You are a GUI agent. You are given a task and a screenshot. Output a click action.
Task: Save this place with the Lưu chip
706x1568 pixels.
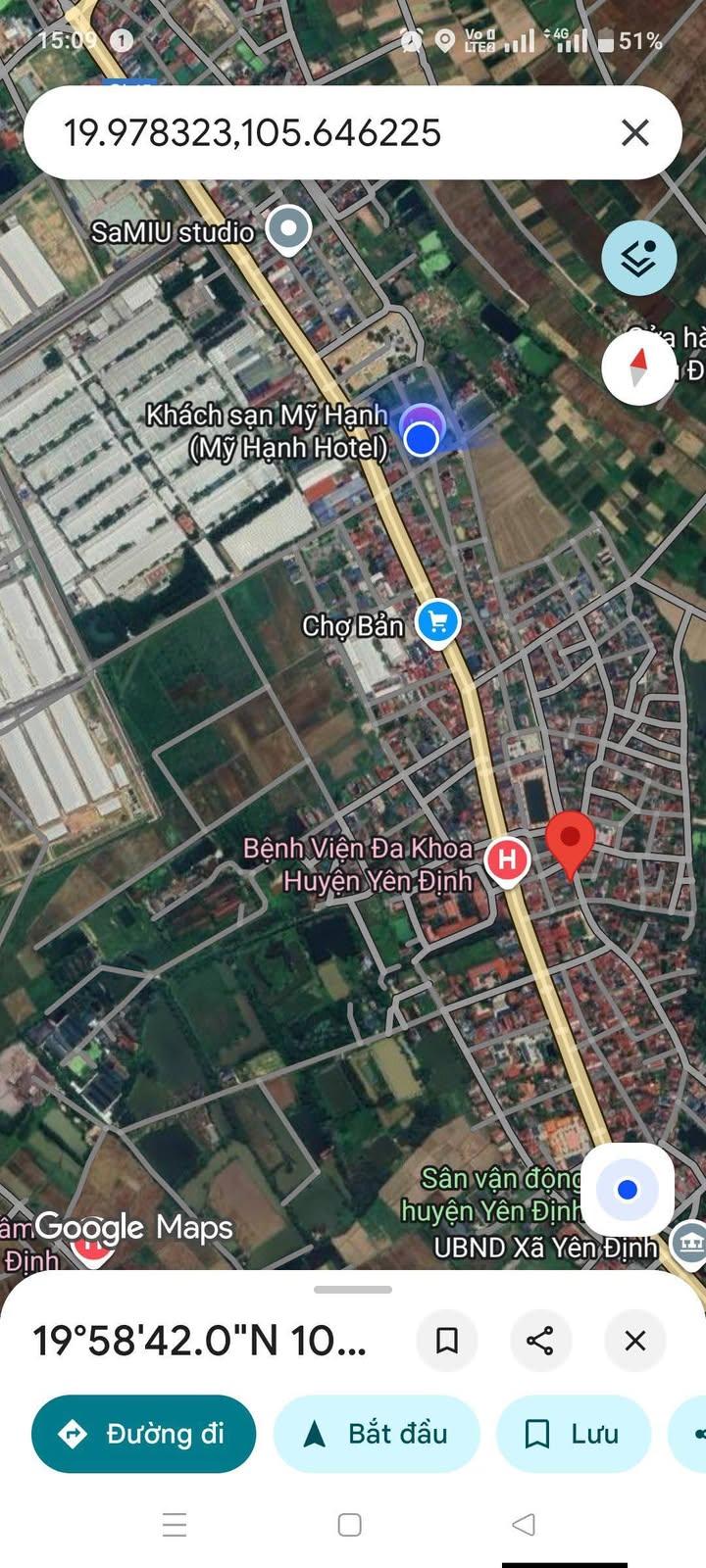pos(574,1434)
